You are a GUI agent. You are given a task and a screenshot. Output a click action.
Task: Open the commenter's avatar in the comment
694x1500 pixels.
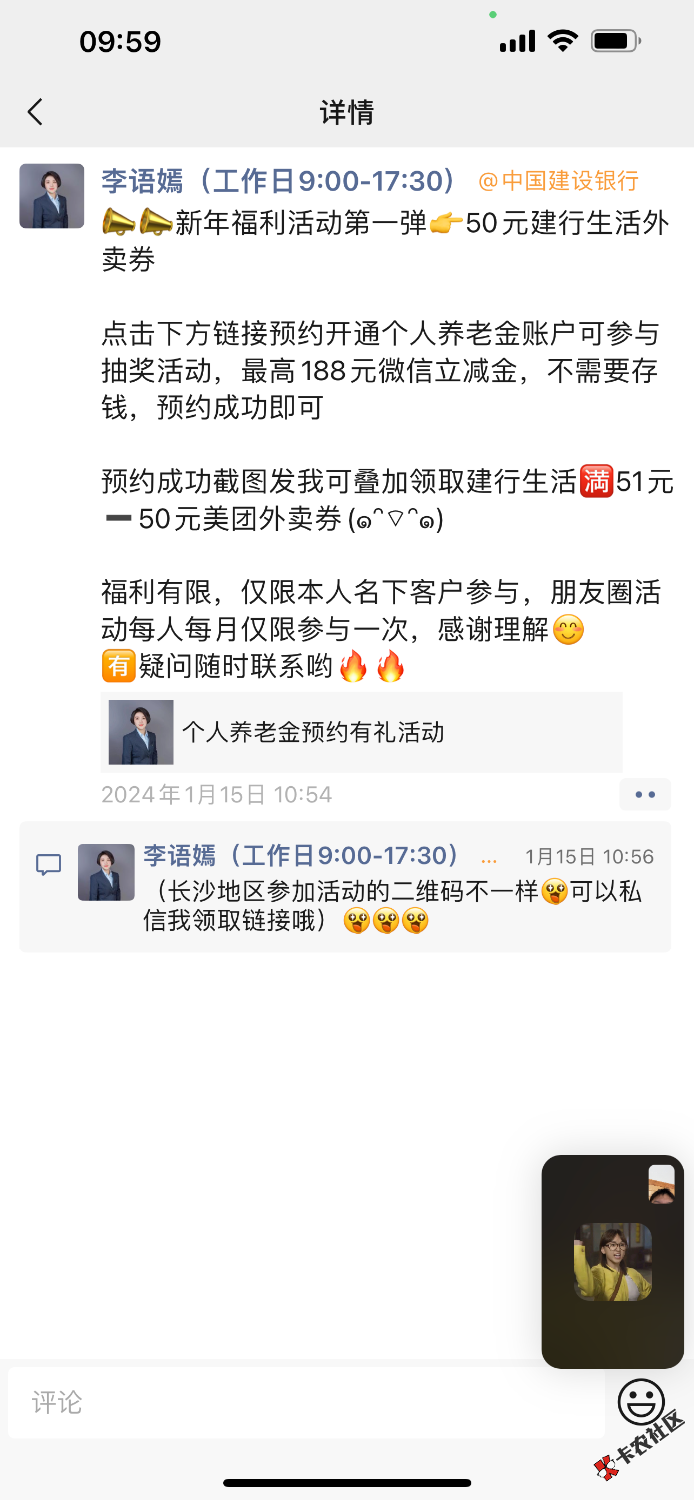pos(106,872)
